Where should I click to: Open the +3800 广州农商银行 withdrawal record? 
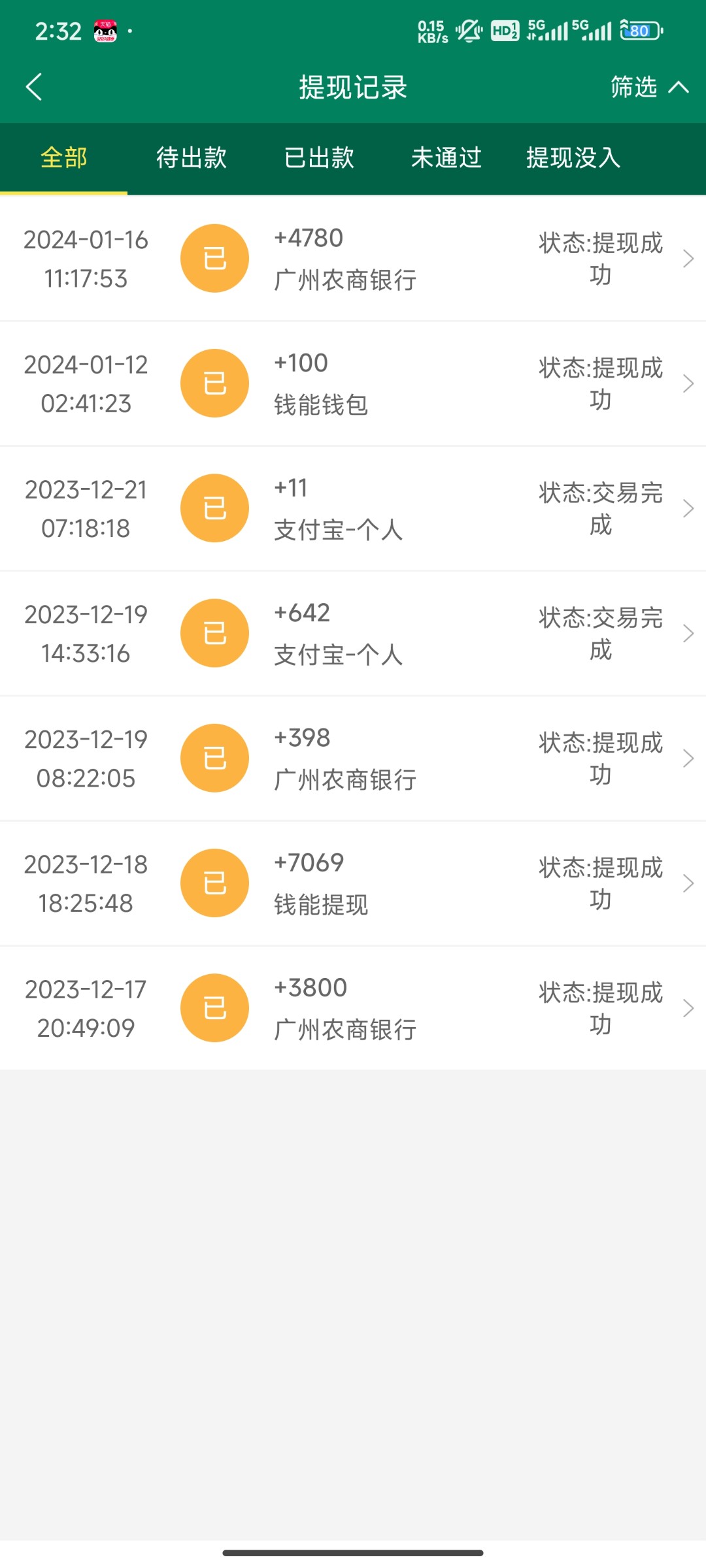tap(353, 1008)
